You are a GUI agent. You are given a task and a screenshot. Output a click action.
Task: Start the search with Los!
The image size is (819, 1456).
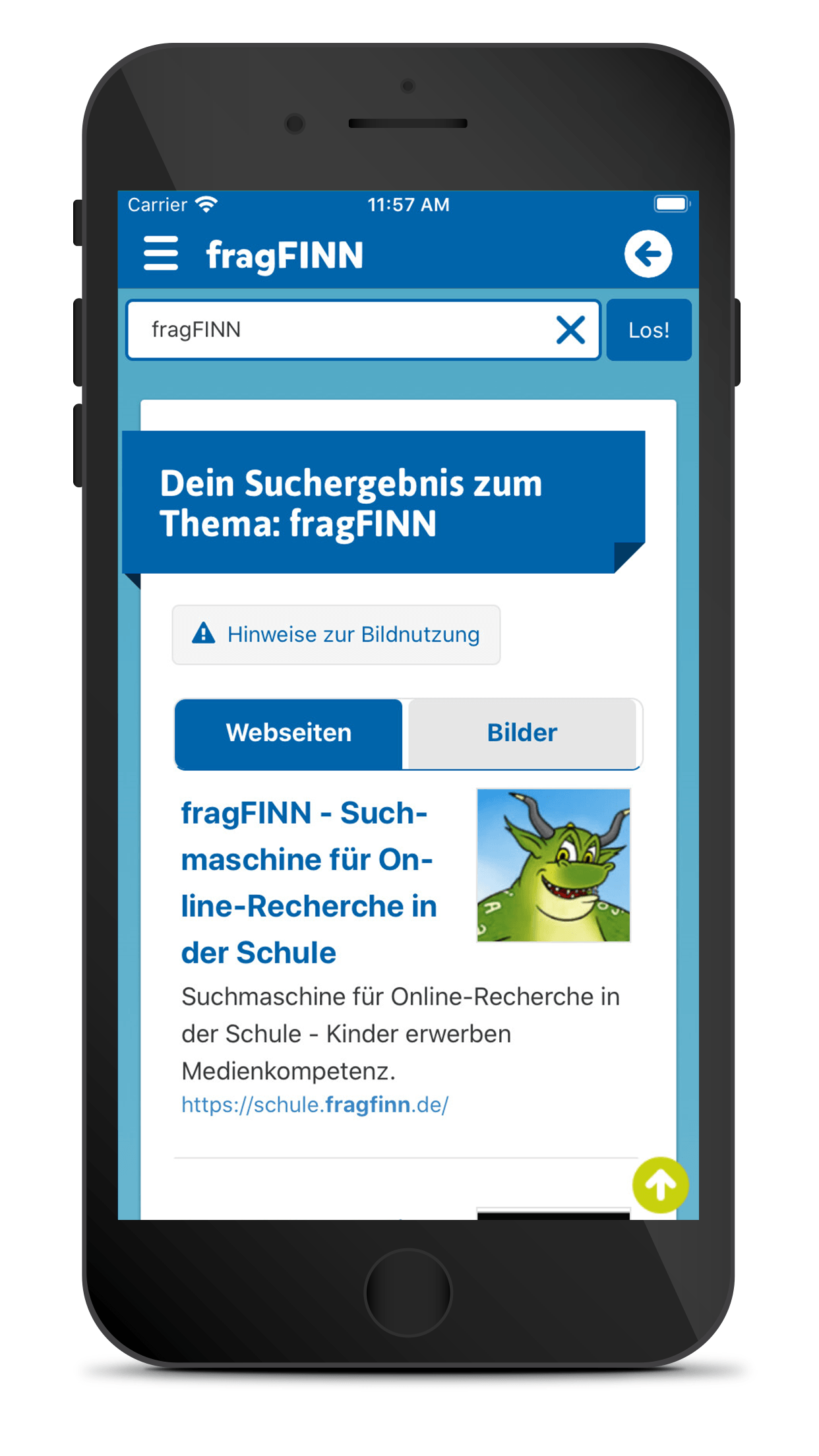pyautogui.click(x=648, y=330)
